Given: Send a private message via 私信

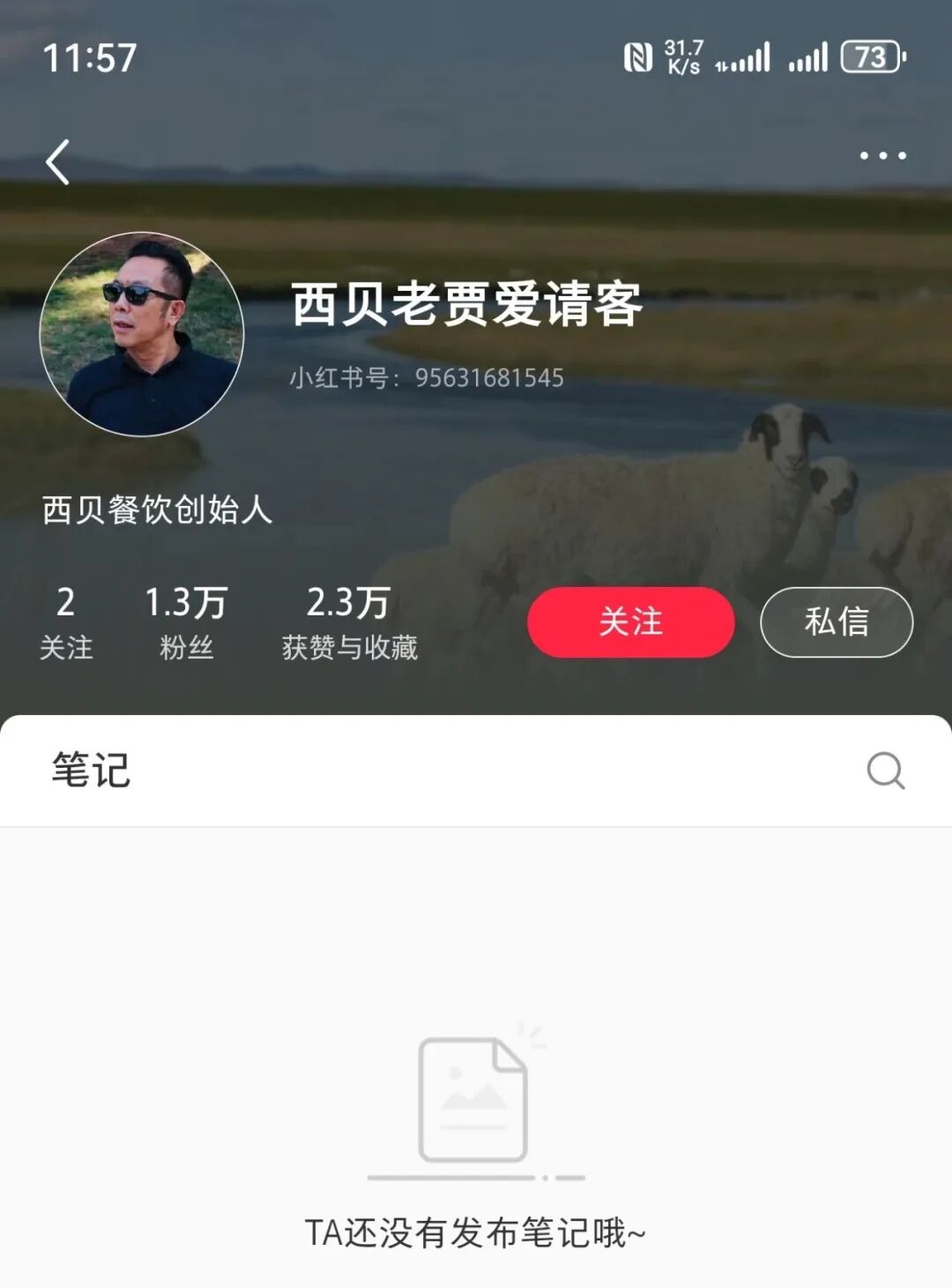Looking at the screenshot, I should (x=836, y=622).
